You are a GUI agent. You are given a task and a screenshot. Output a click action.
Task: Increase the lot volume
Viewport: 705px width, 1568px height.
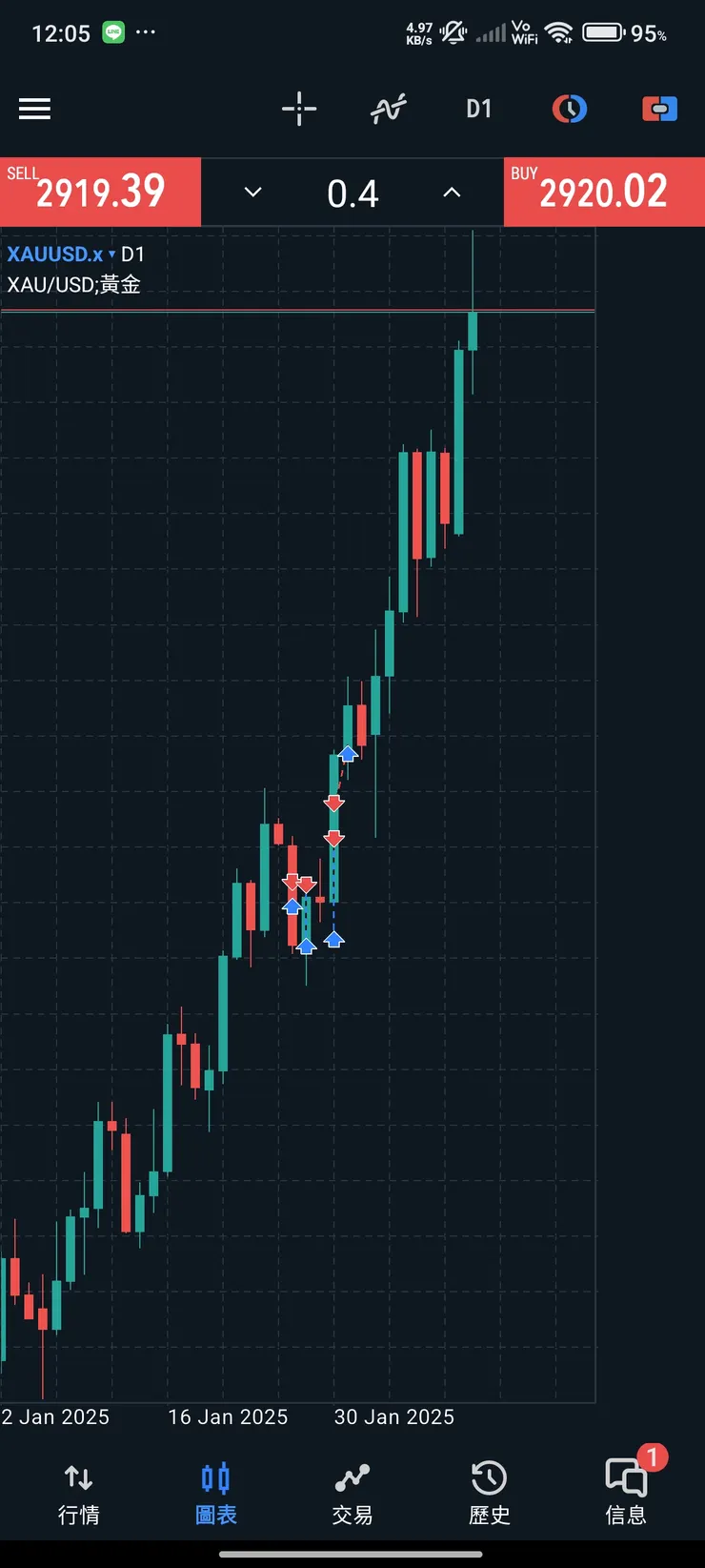click(x=453, y=193)
